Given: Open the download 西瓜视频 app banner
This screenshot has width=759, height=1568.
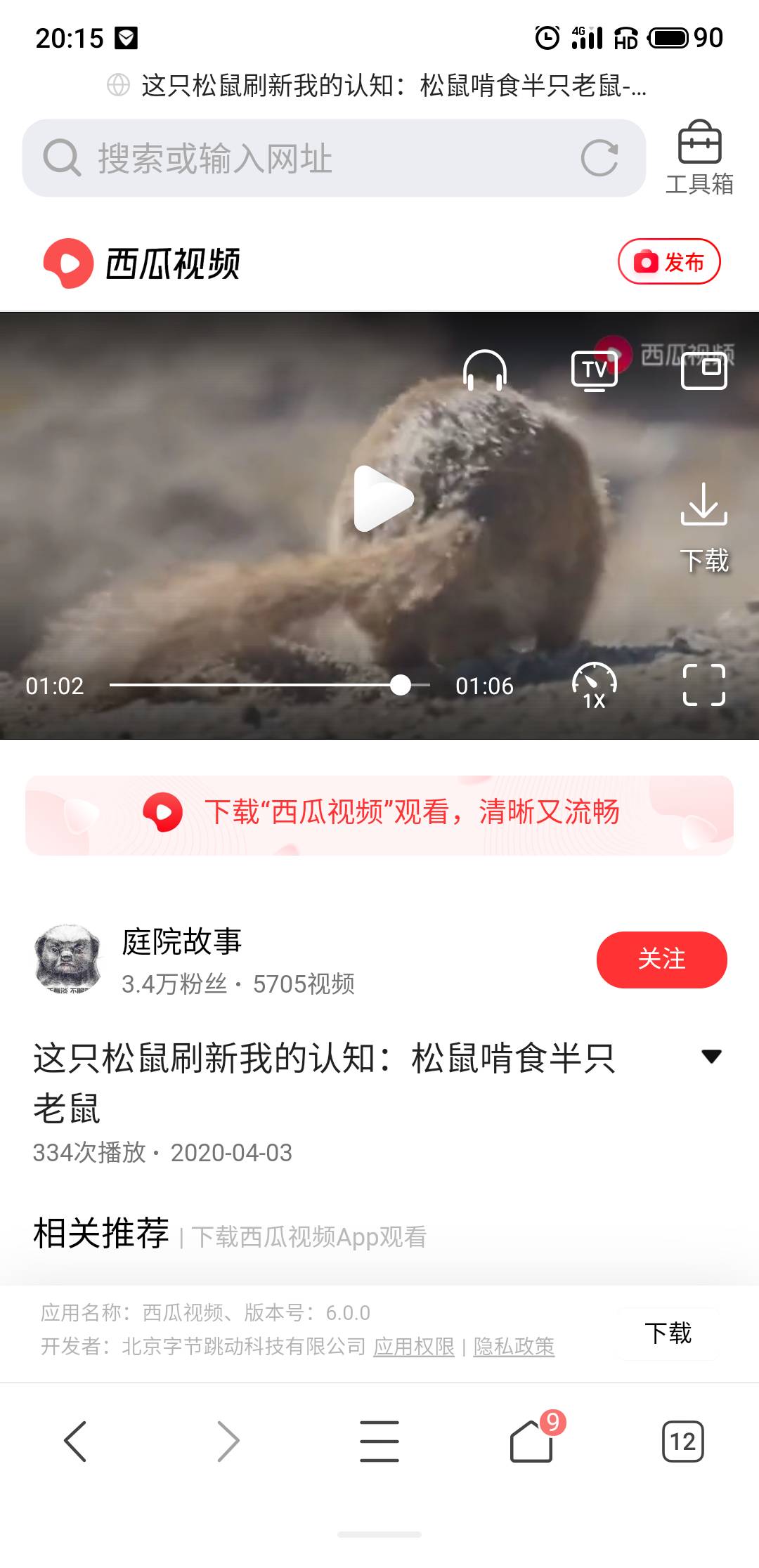Looking at the screenshot, I should point(379,815).
